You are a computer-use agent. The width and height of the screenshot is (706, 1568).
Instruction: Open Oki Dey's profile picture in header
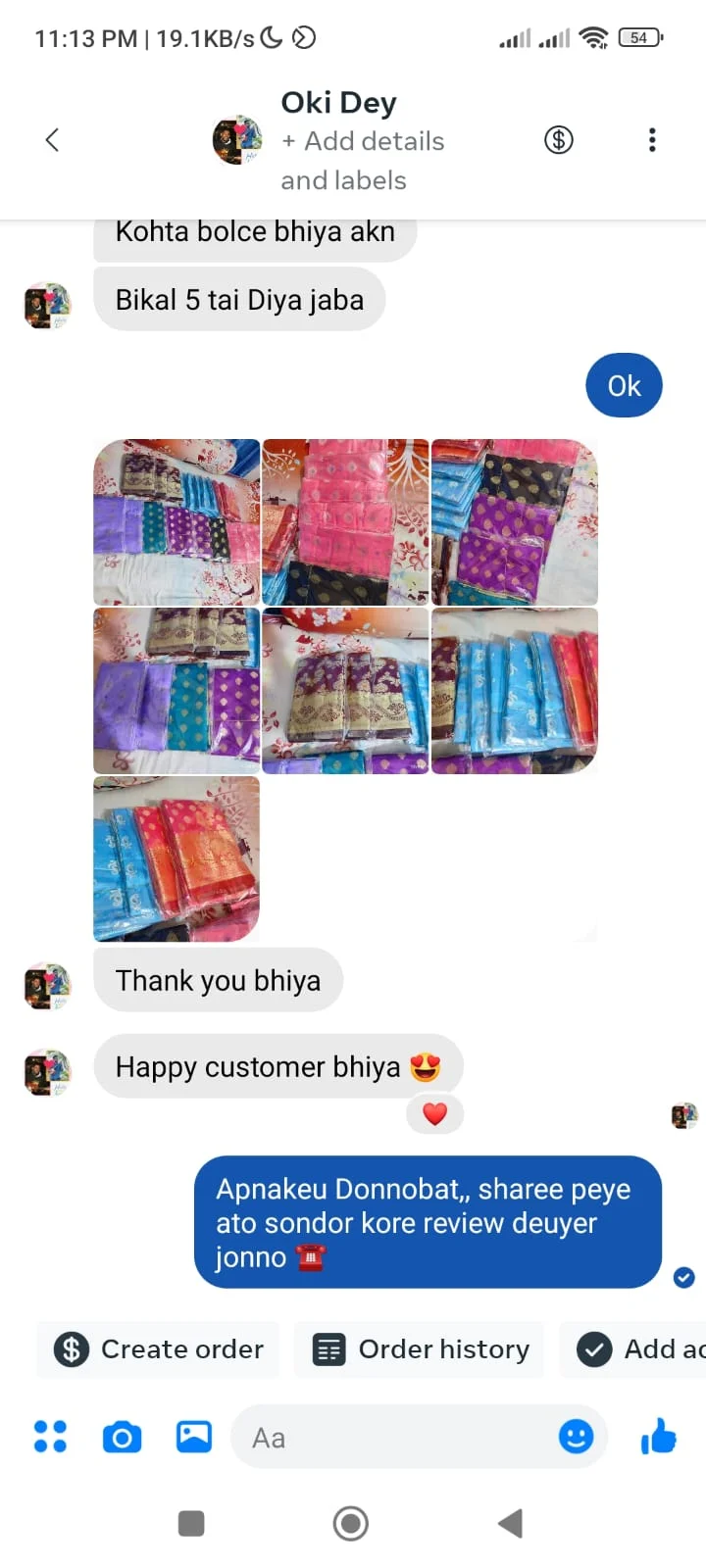tap(237, 140)
